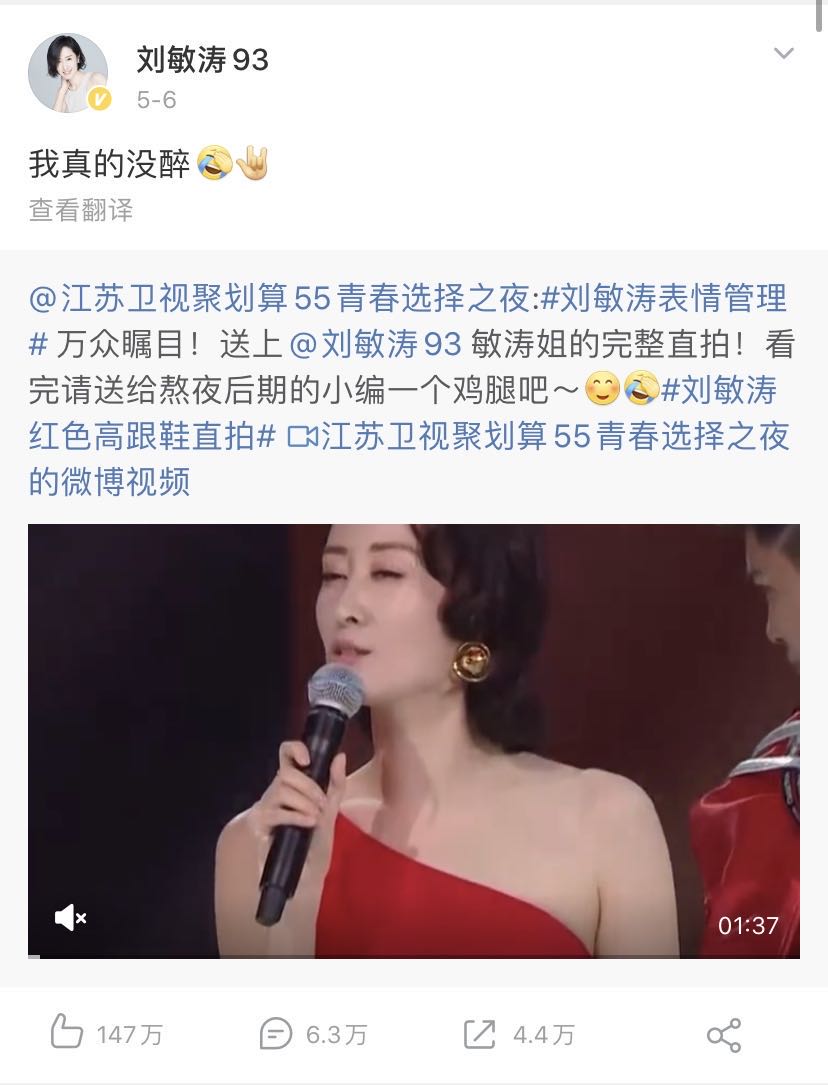The width and height of the screenshot is (828, 1085).
Task: Share this post
Action: [x=723, y=1034]
